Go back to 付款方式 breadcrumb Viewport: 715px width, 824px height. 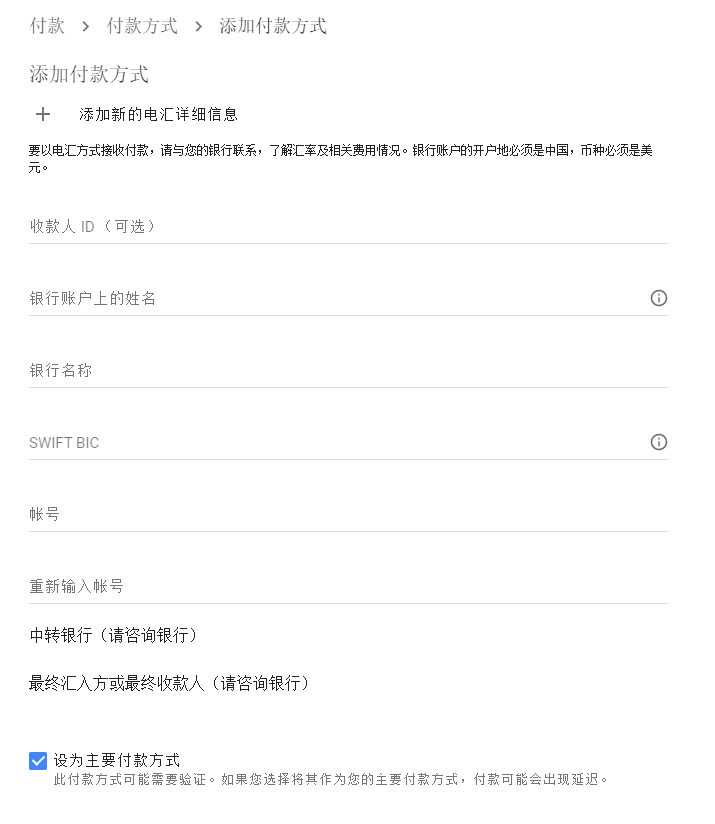click(x=142, y=26)
